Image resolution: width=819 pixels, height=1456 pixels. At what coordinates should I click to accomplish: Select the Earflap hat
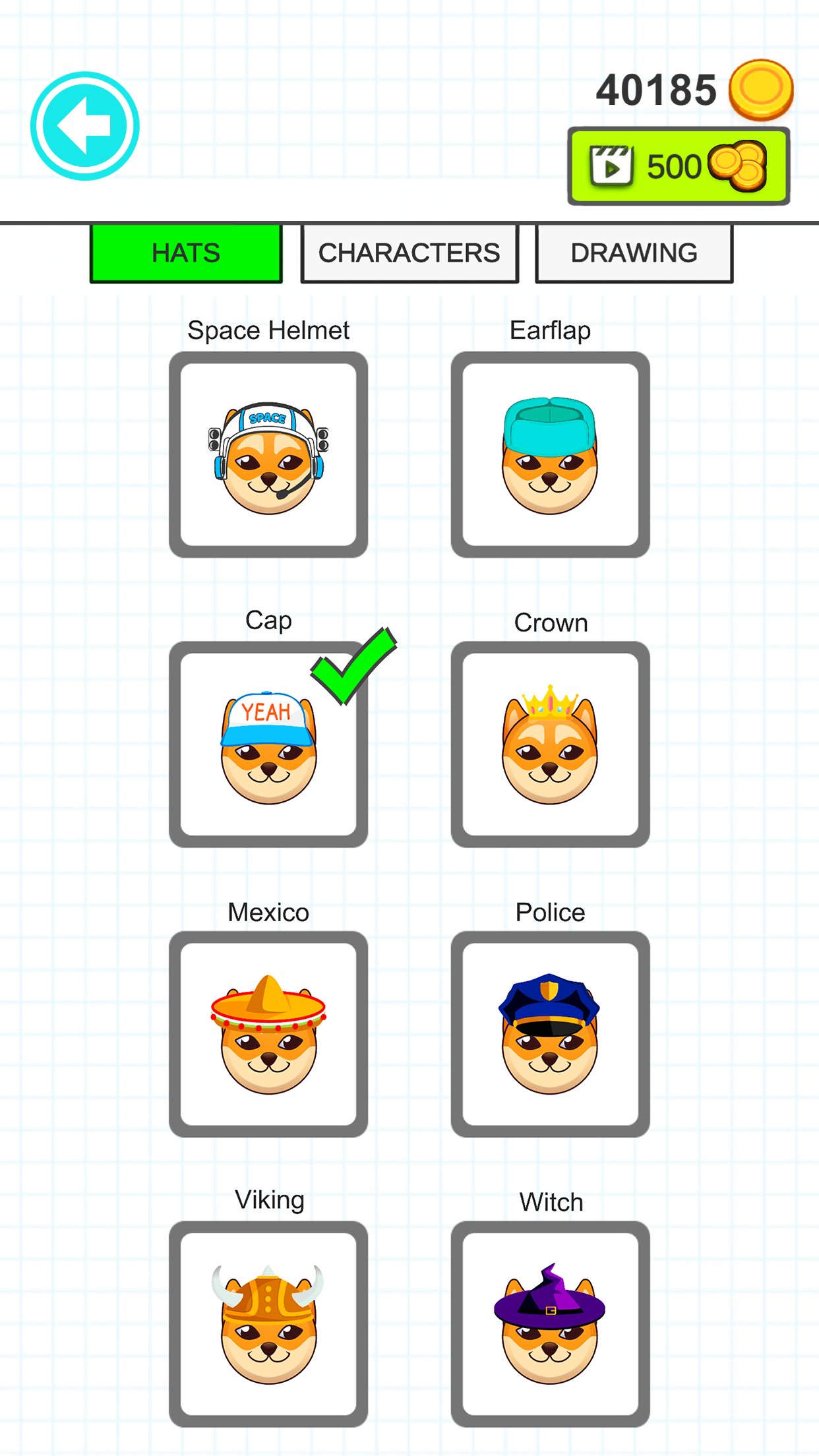point(550,454)
